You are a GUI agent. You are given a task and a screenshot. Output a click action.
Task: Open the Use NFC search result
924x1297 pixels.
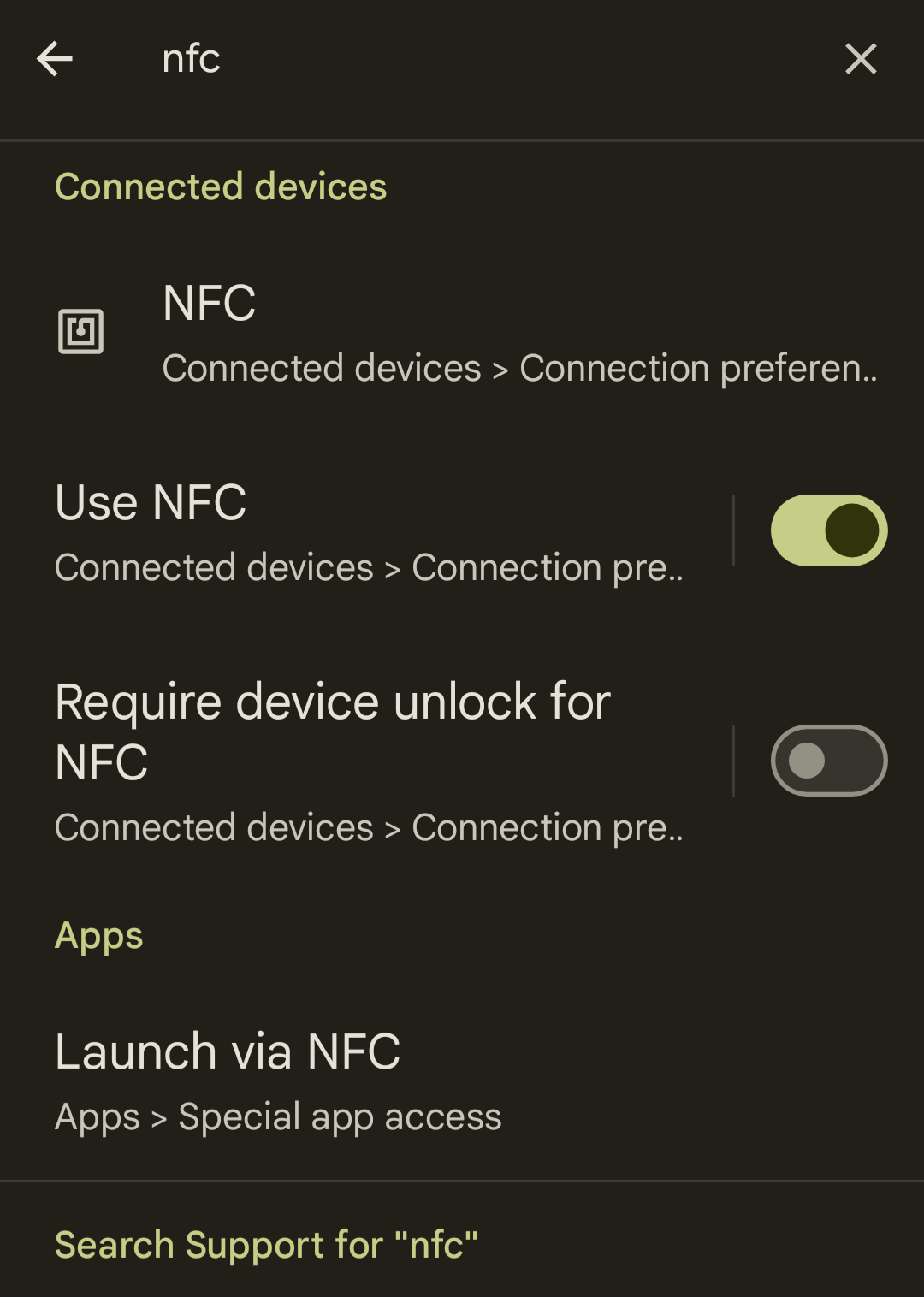[368, 532]
